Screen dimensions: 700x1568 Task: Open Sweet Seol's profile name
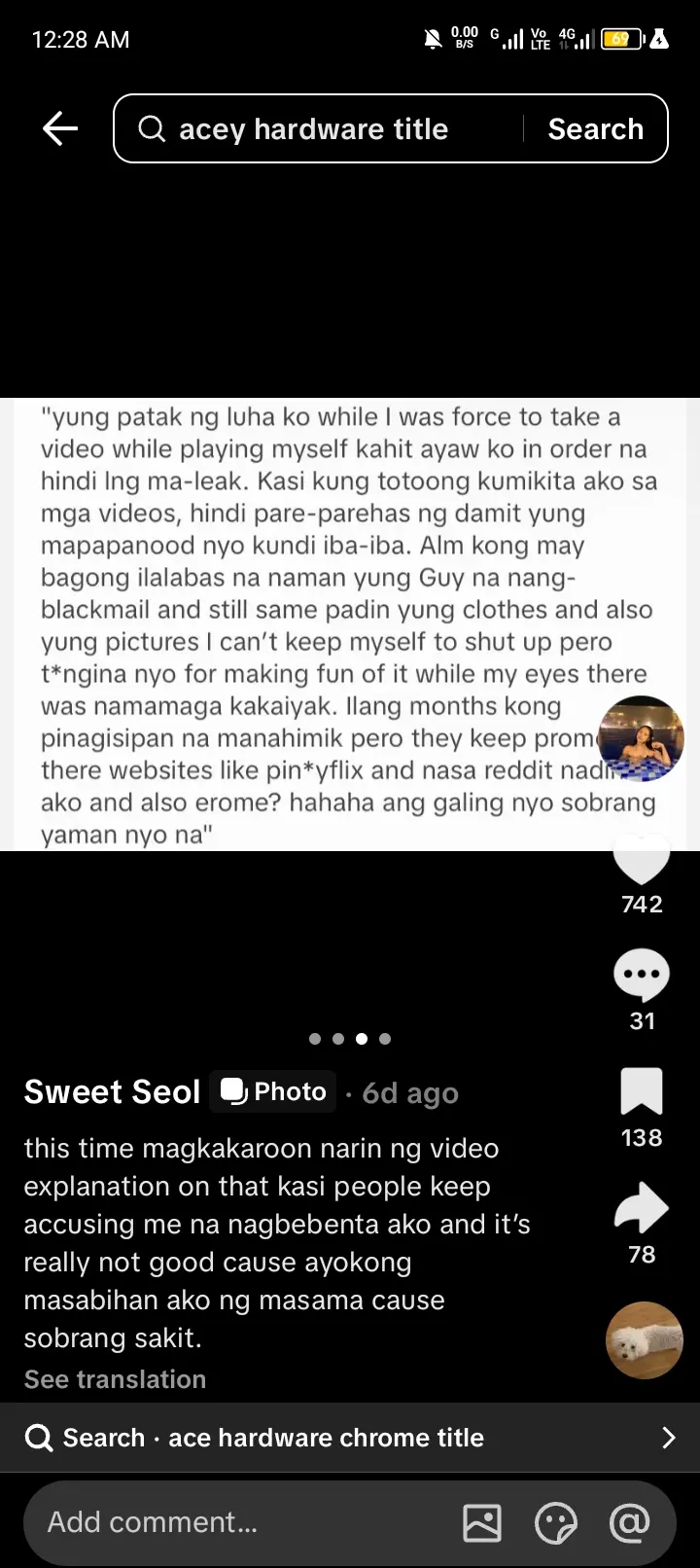[x=112, y=1091]
